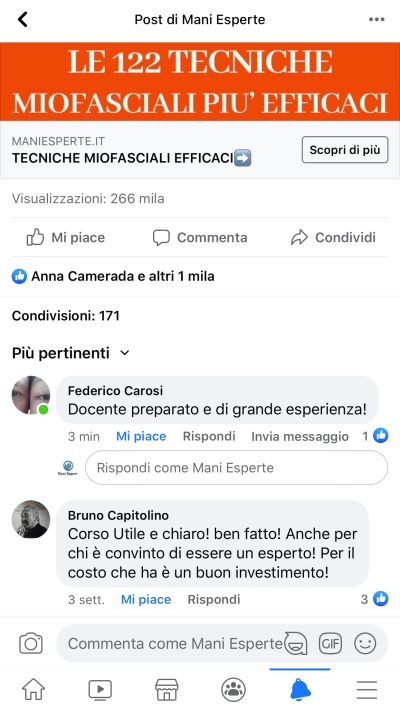Open the GIF picker
The width and height of the screenshot is (400, 711).
(330, 643)
